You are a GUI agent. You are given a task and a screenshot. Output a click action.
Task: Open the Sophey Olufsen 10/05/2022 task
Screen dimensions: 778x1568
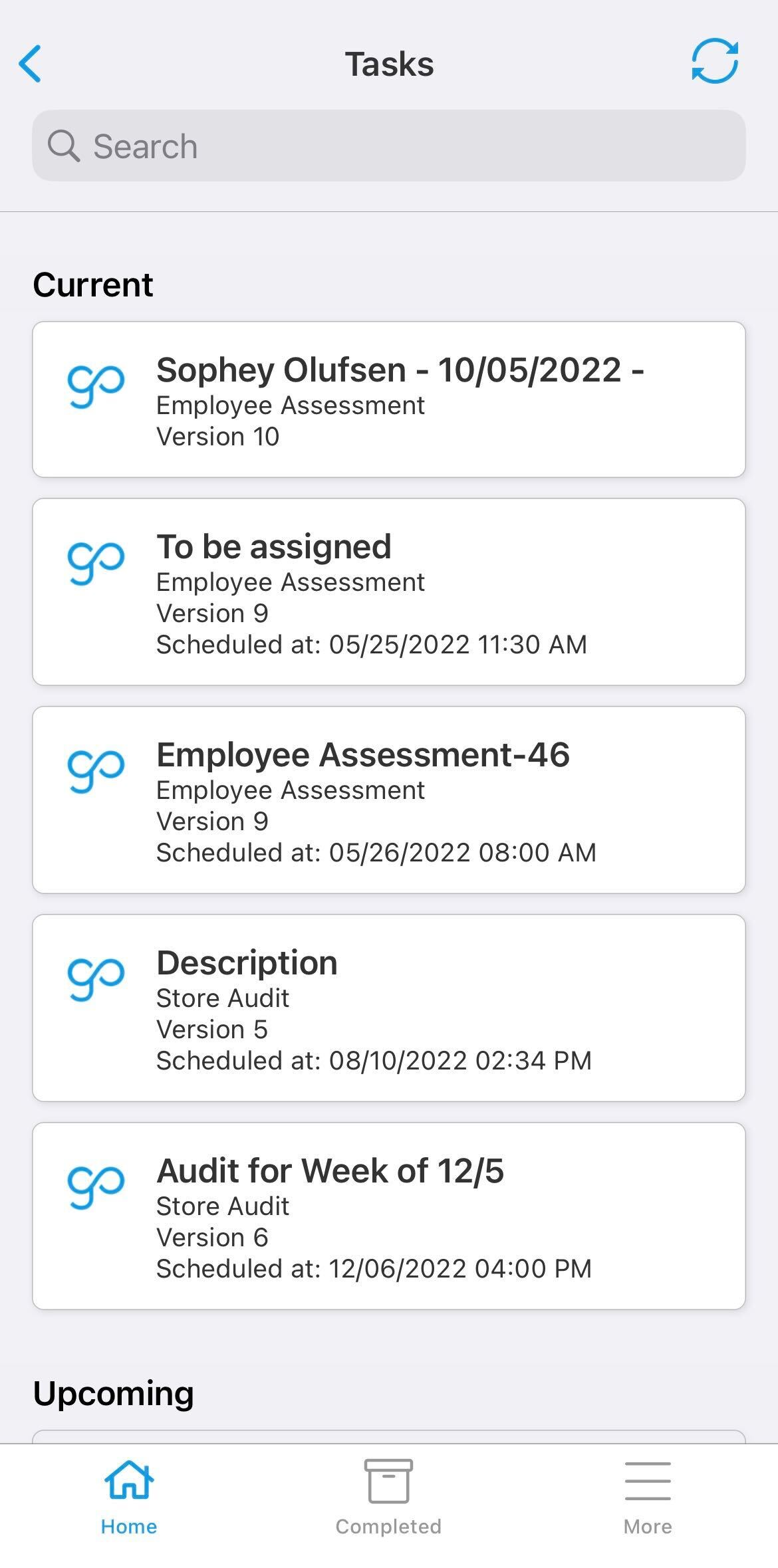point(389,397)
